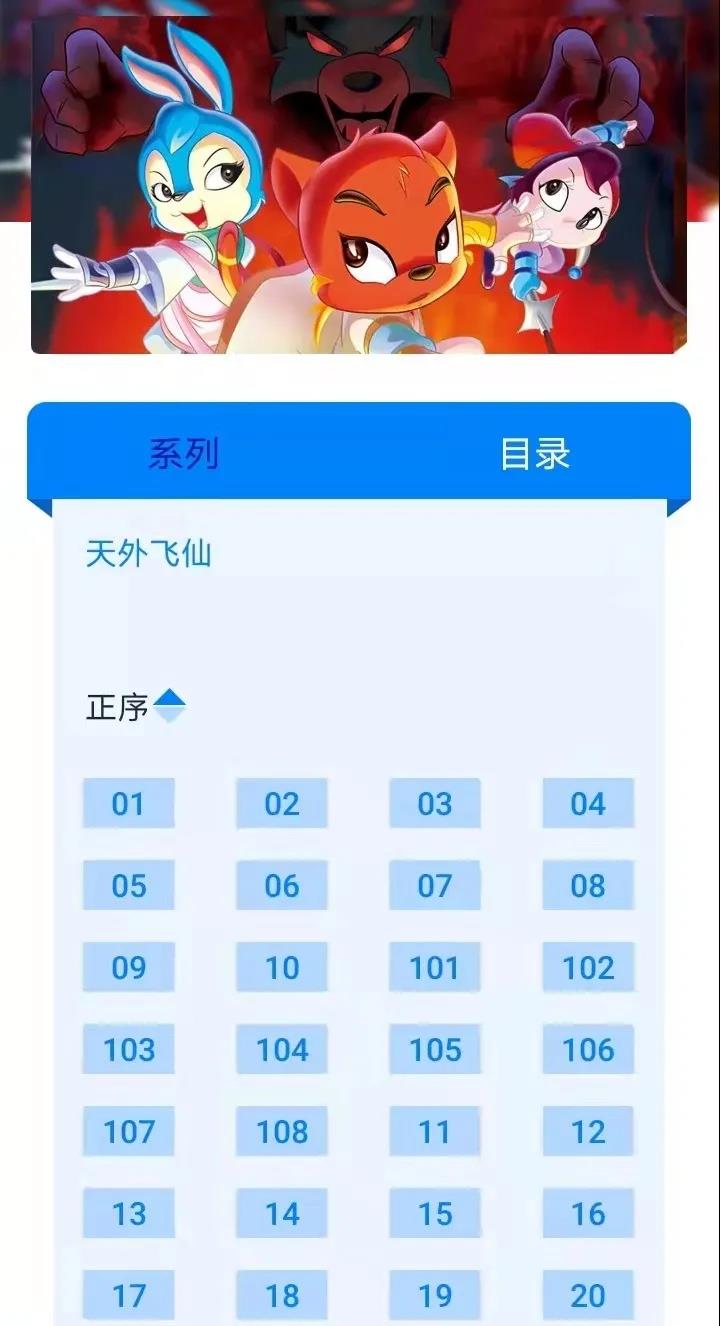Screen dimensions: 720x1326
Task: Open the cartoon banner image
Action: tap(360, 185)
